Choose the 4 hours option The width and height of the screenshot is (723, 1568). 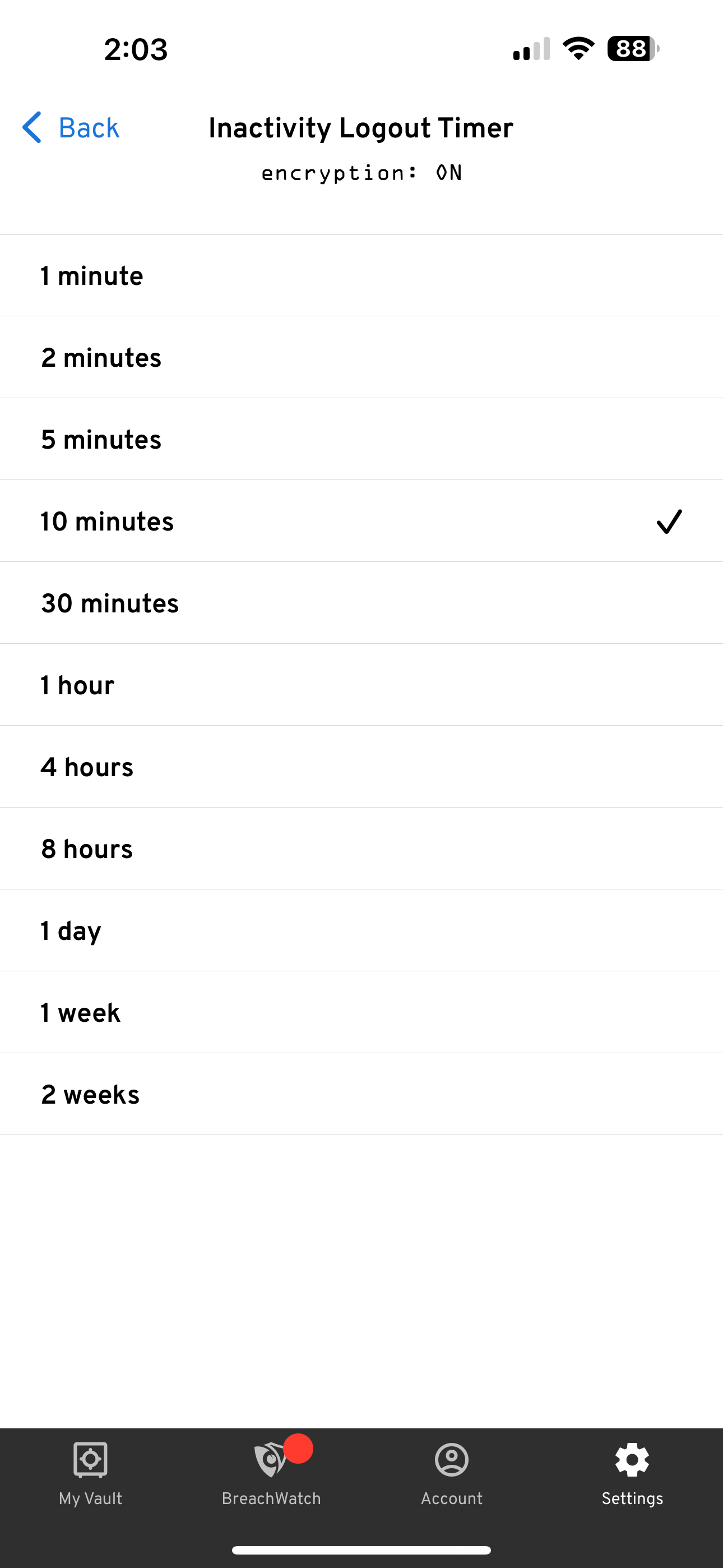tap(361, 767)
